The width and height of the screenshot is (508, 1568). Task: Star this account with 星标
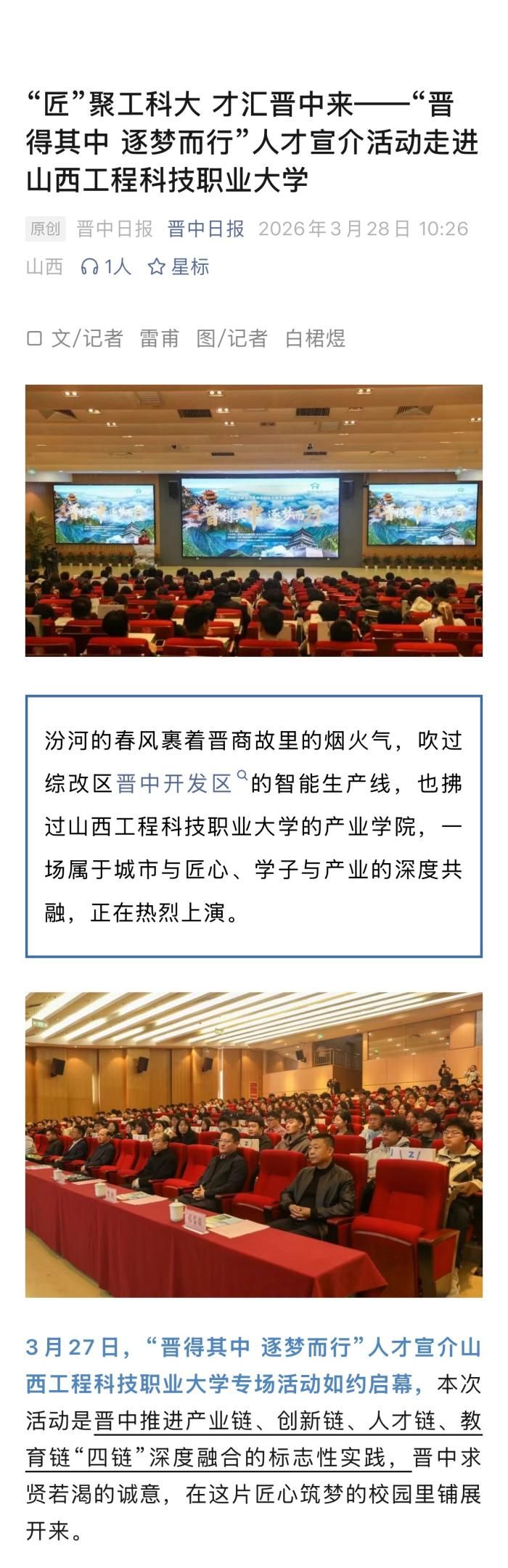click(x=179, y=267)
